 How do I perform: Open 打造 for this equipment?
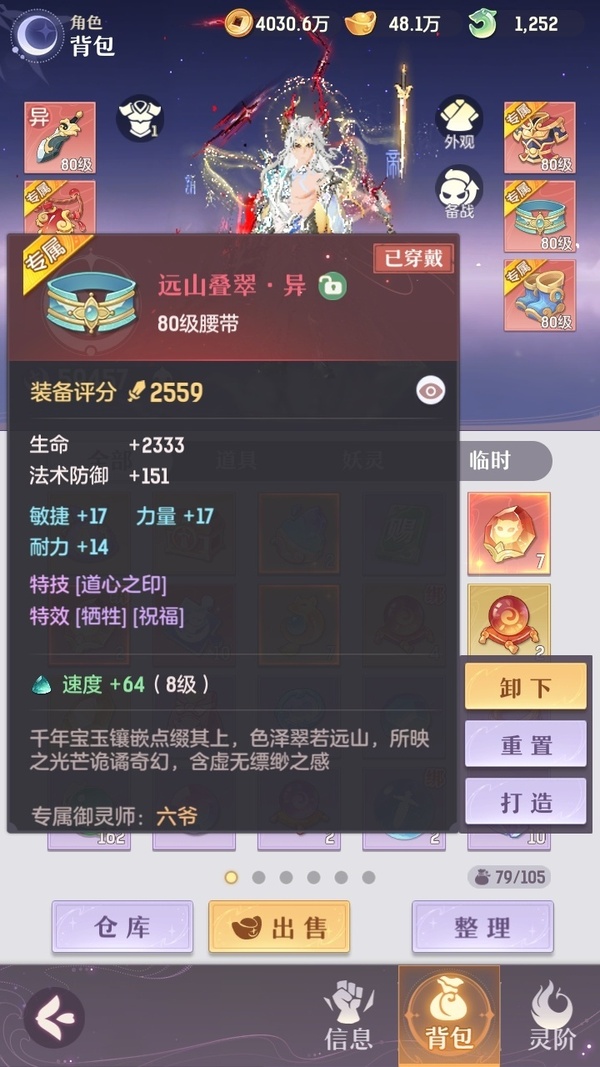click(x=525, y=802)
